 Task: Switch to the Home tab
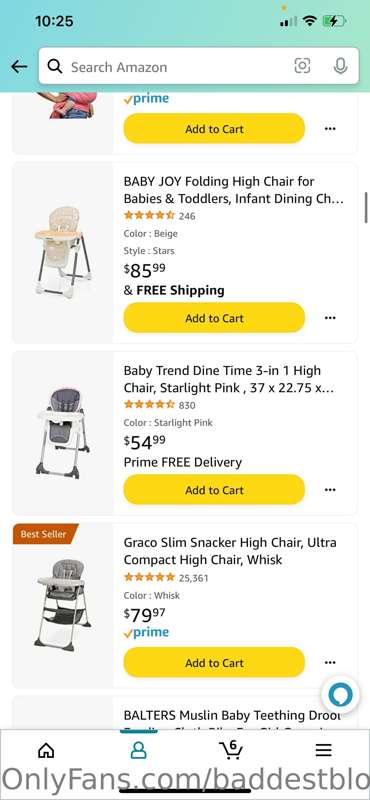coord(46,750)
